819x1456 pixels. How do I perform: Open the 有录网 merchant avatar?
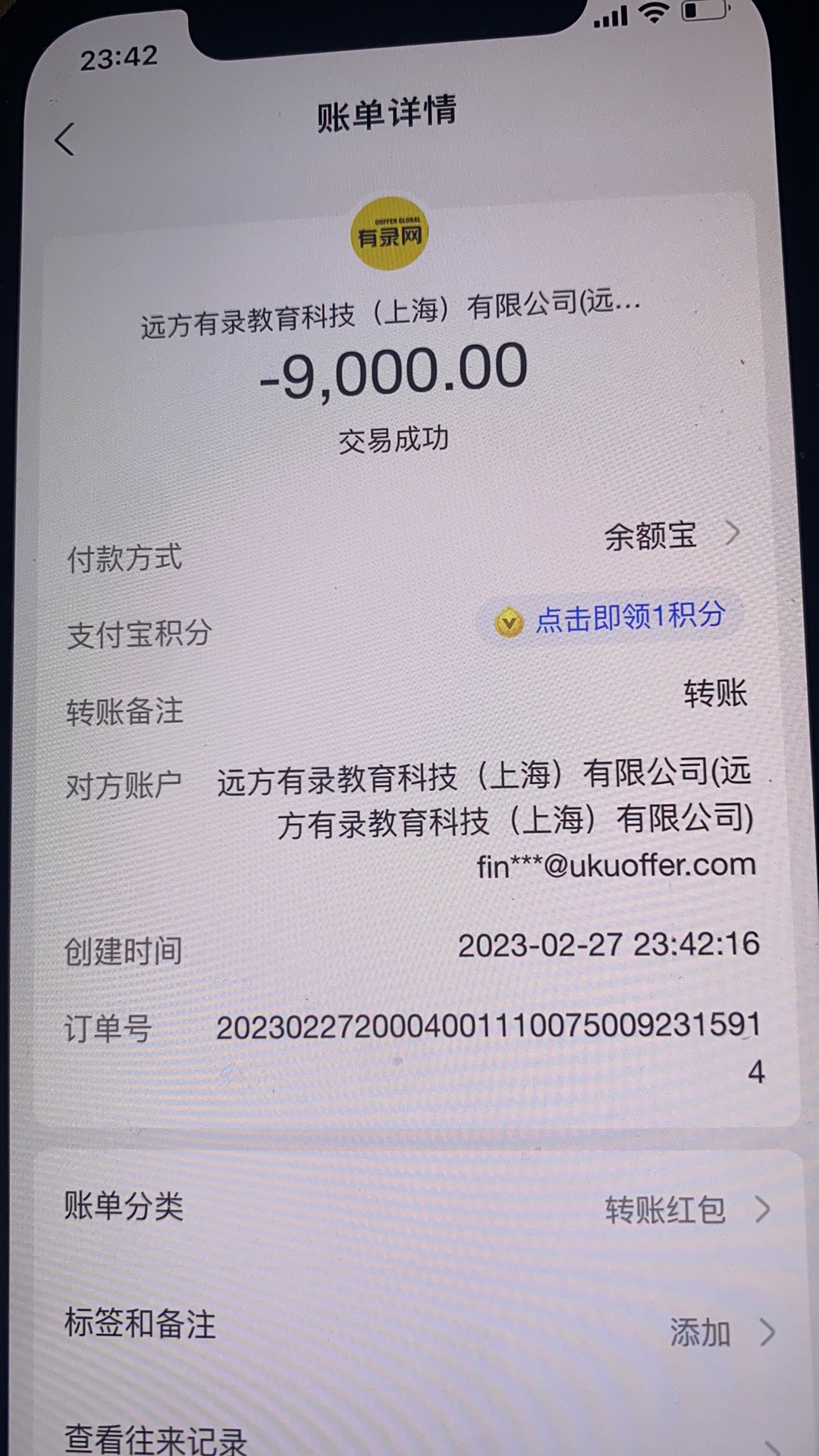point(390,234)
